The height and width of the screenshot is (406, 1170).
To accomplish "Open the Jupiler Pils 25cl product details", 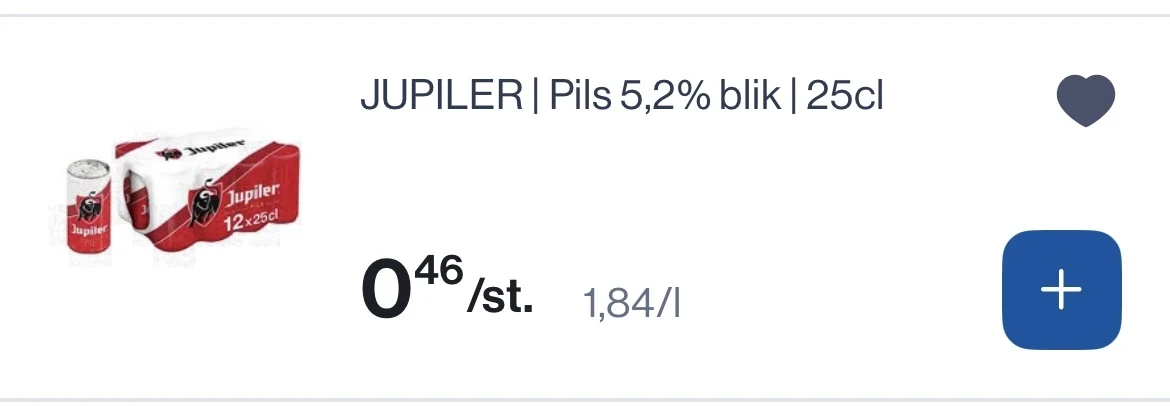I will [x=621, y=98].
